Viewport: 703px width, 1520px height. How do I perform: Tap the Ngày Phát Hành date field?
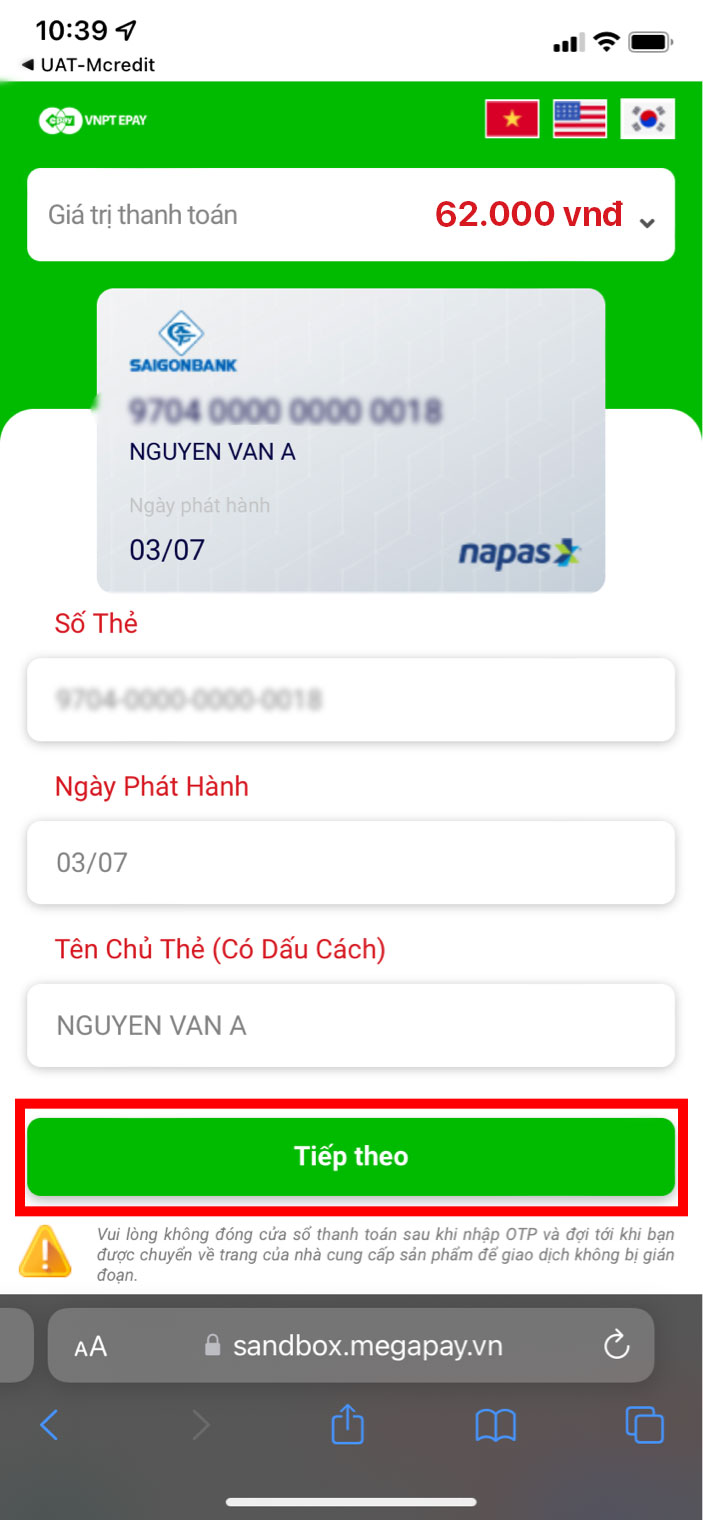[x=351, y=862]
